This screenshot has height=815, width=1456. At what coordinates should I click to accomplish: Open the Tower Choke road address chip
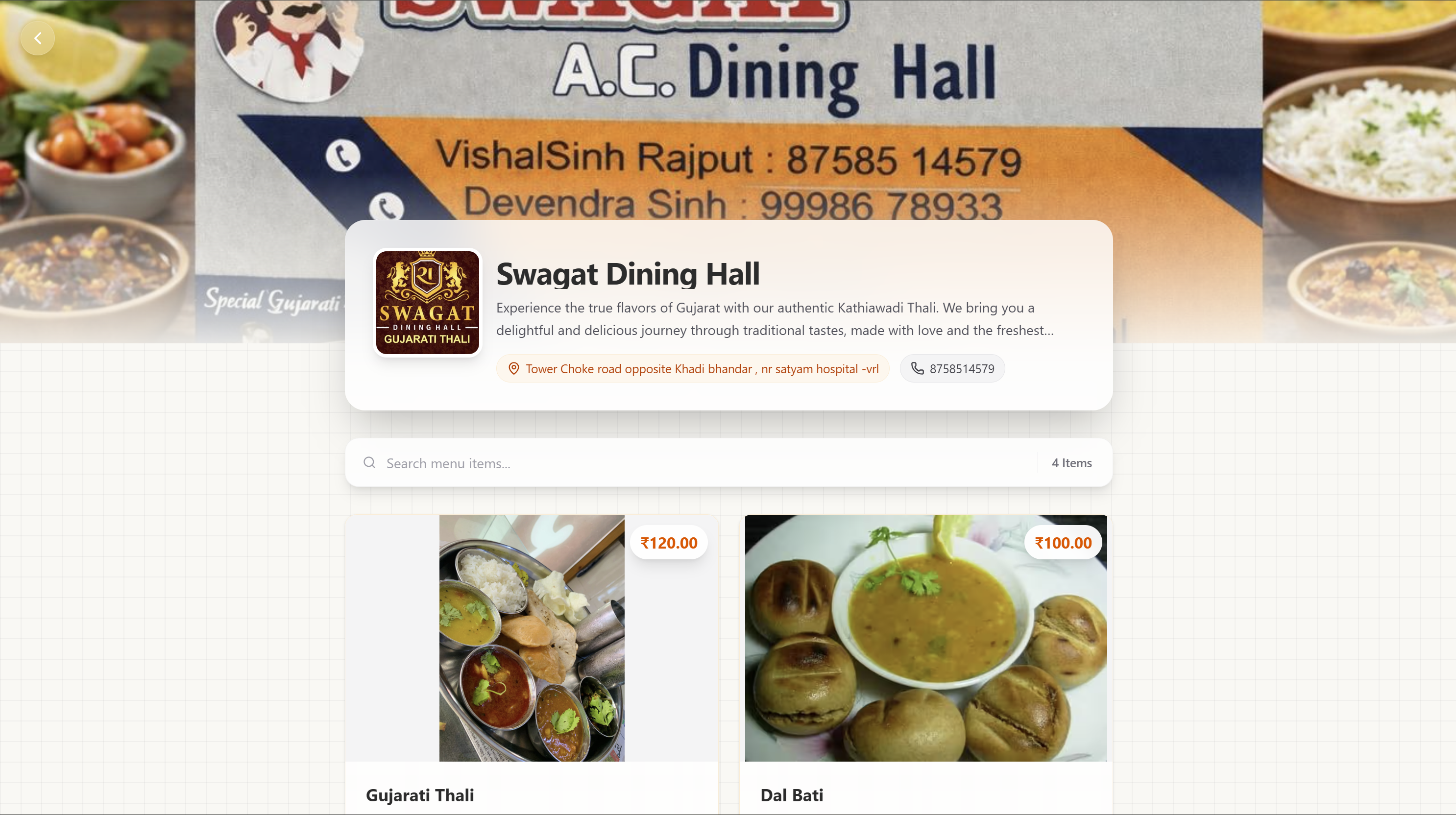pos(692,368)
